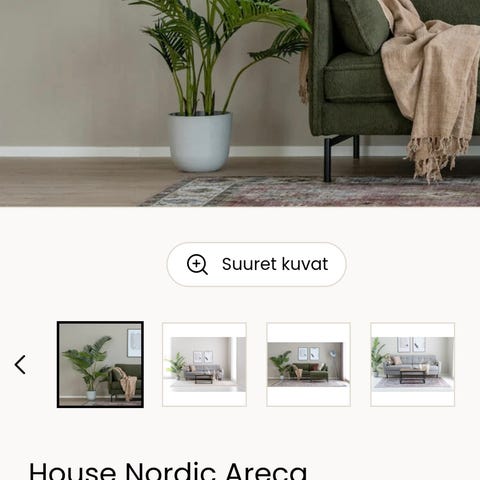480x480 pixels.
Task: Select the thumbnail of grey sofa in white-framed room
Action: (204, 364)
